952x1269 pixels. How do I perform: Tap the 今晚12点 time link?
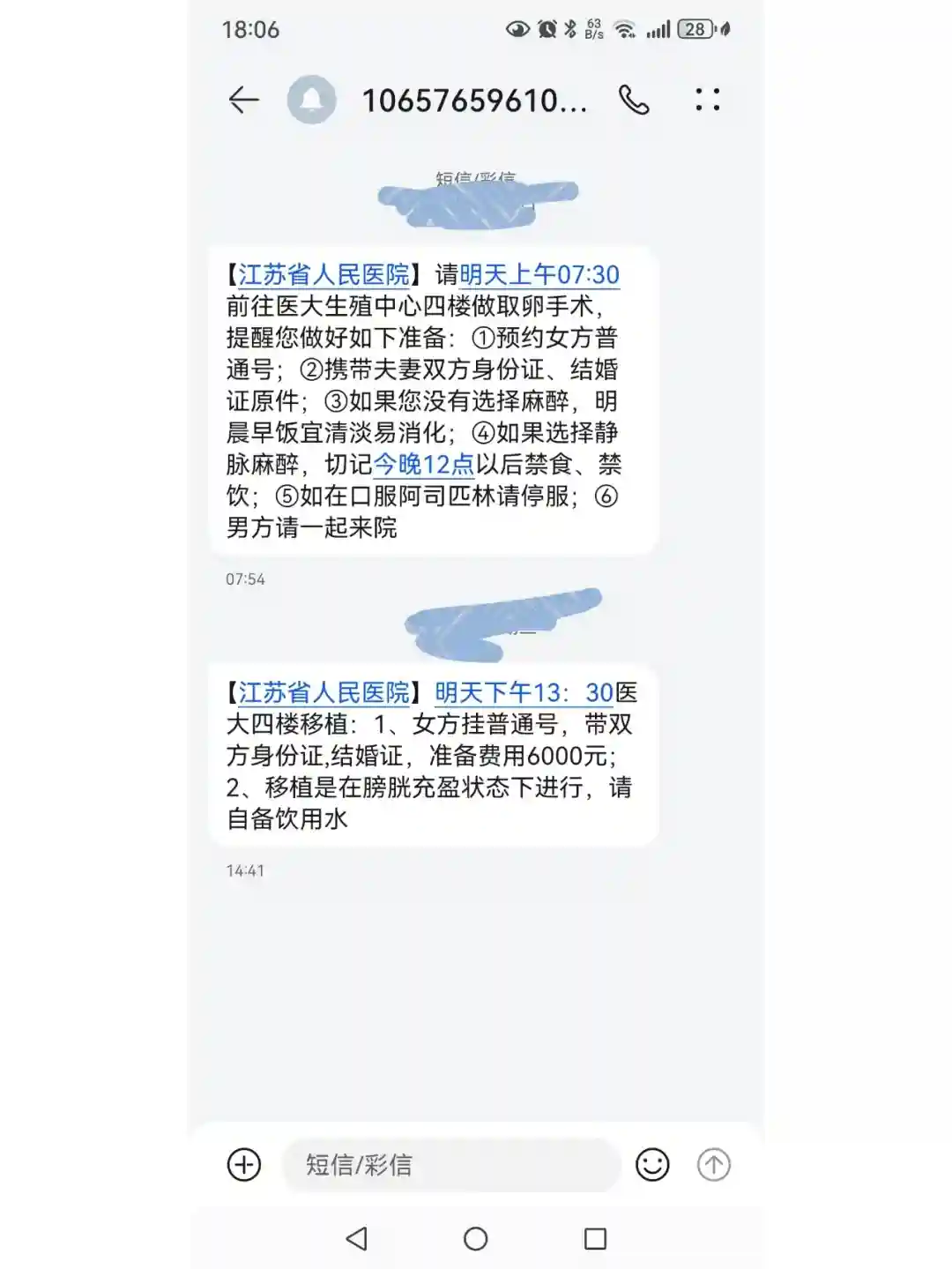click(424, 465)
